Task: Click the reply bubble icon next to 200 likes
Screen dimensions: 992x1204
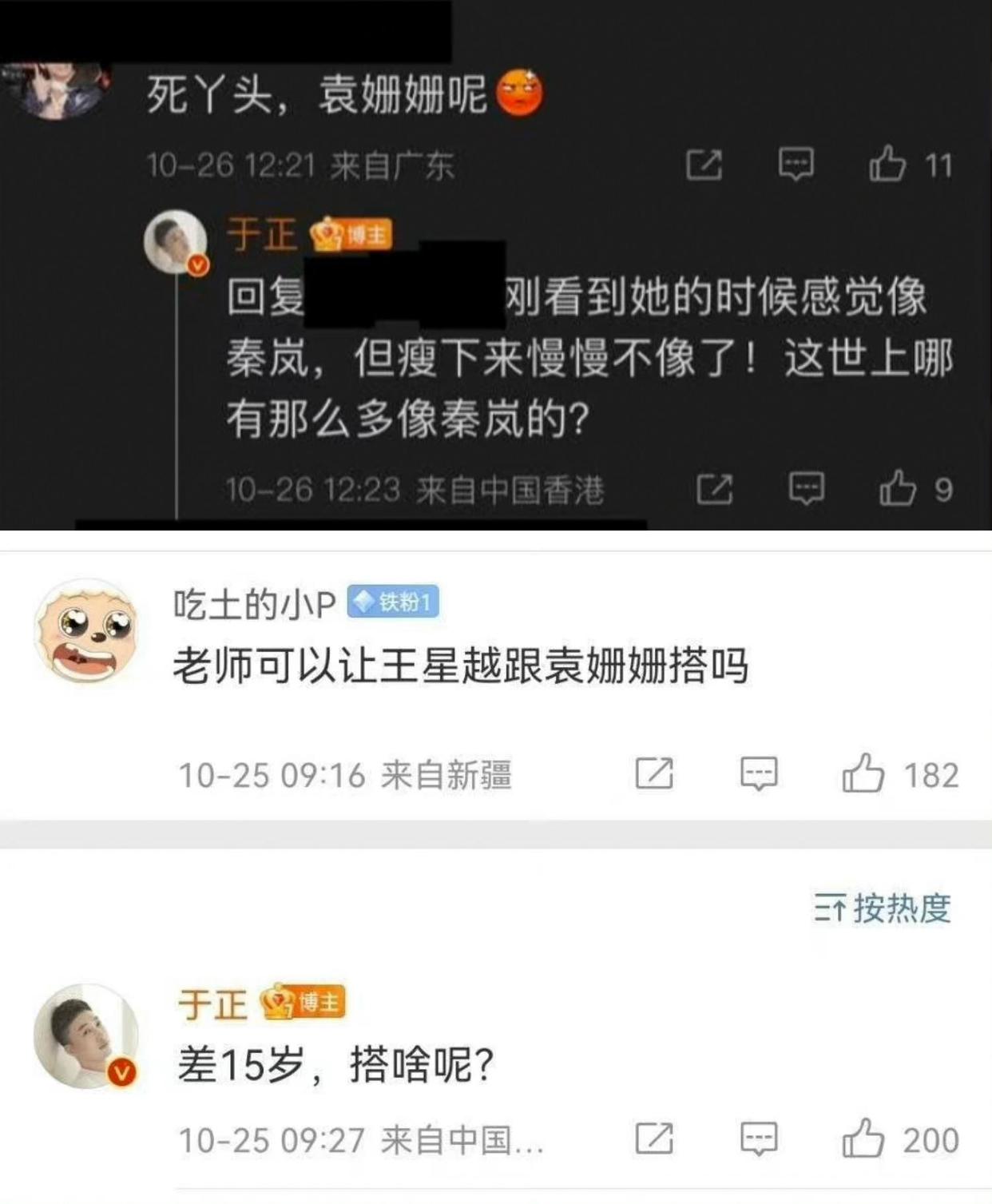Action: click(x=759, y=1138)
